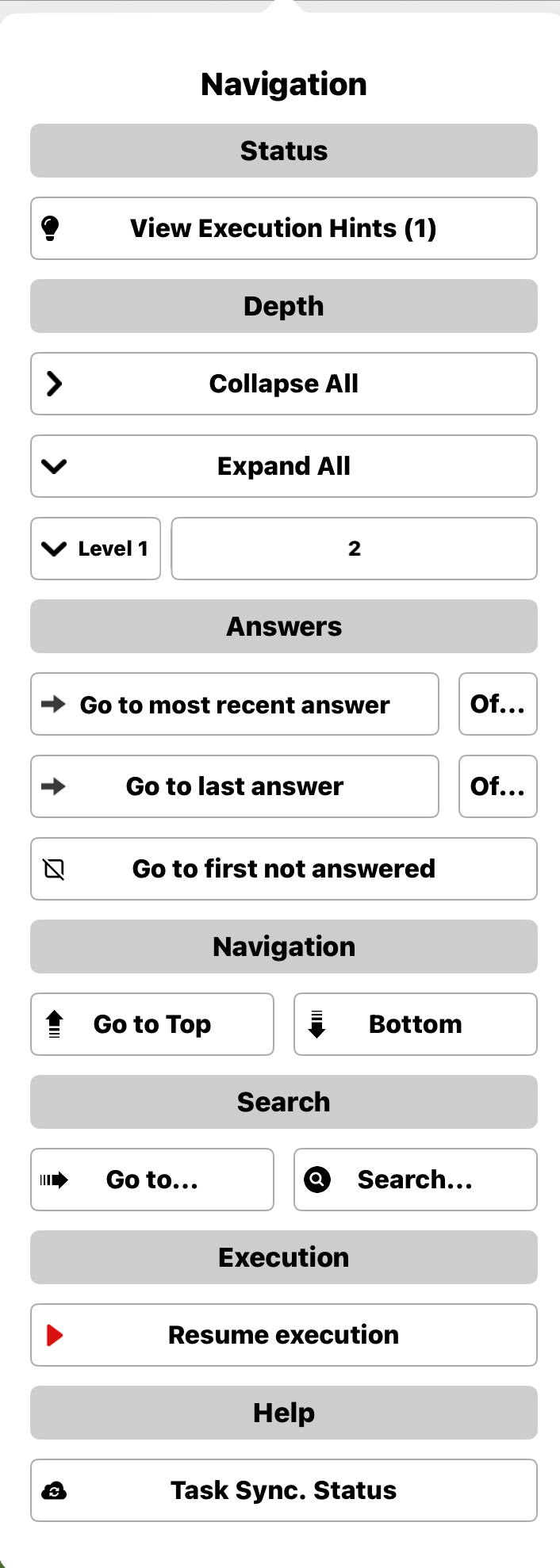This screenshot has width=560, height=1568.
Task: Jump to Bottom
Action: point(415,1024)
